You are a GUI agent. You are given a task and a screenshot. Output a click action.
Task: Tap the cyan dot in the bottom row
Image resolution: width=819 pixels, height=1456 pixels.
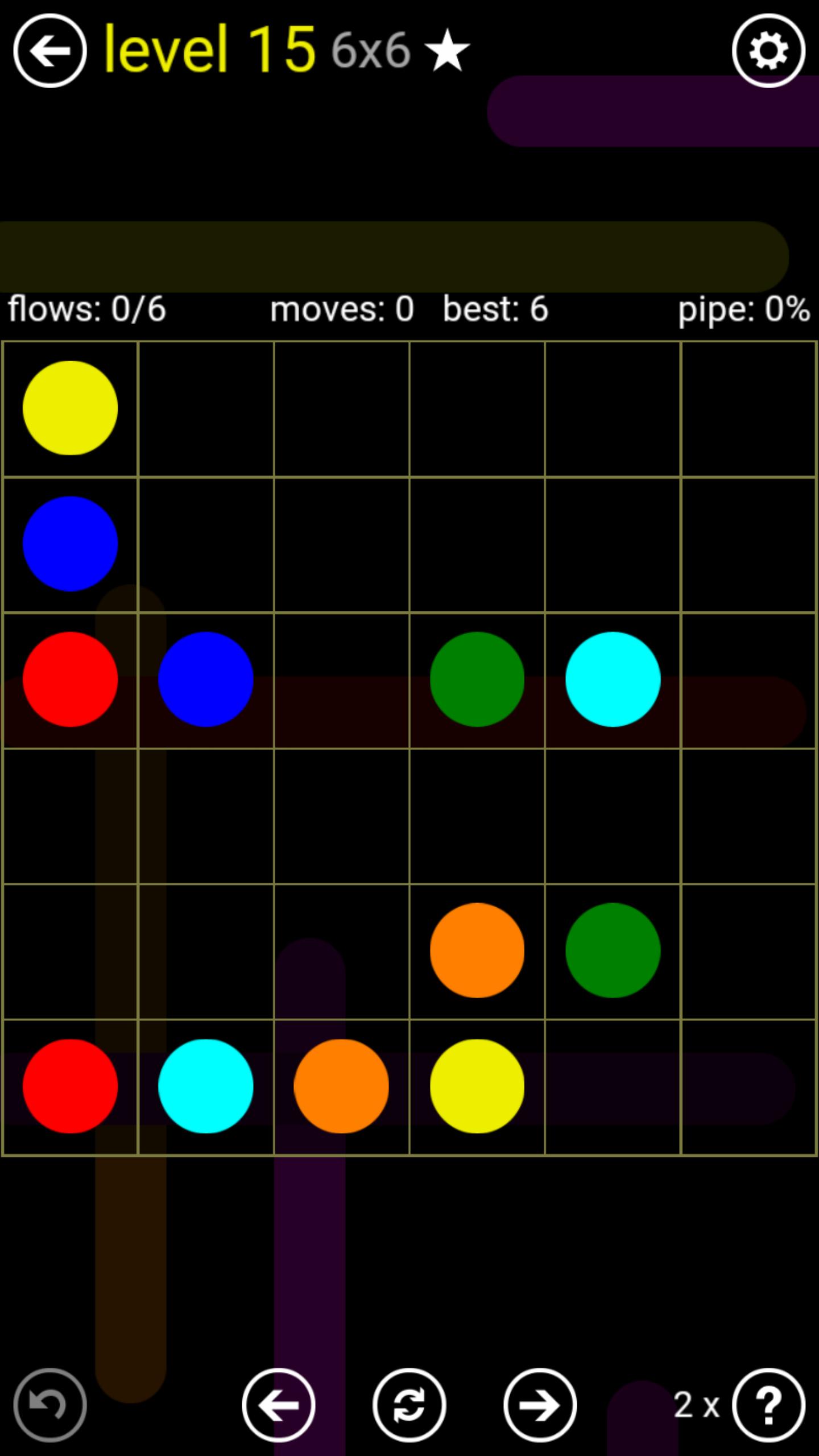(x=205, y=1086)
